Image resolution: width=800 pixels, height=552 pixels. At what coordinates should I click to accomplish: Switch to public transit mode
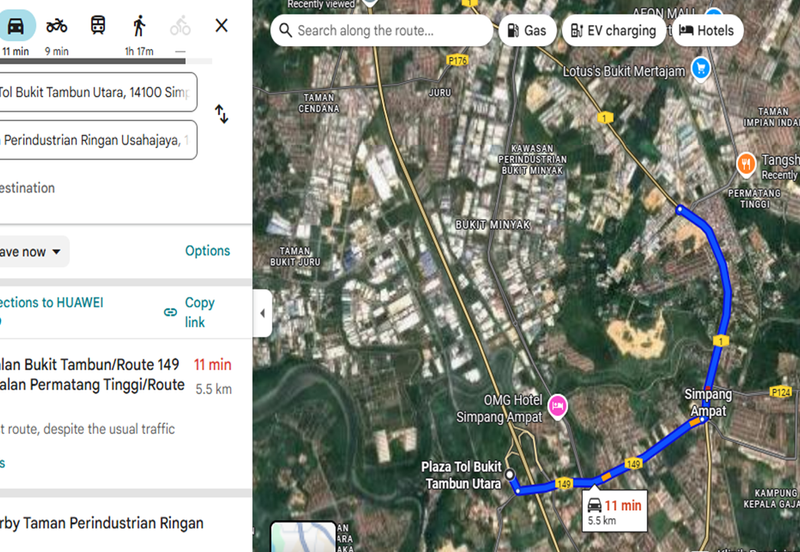[97, 26]
